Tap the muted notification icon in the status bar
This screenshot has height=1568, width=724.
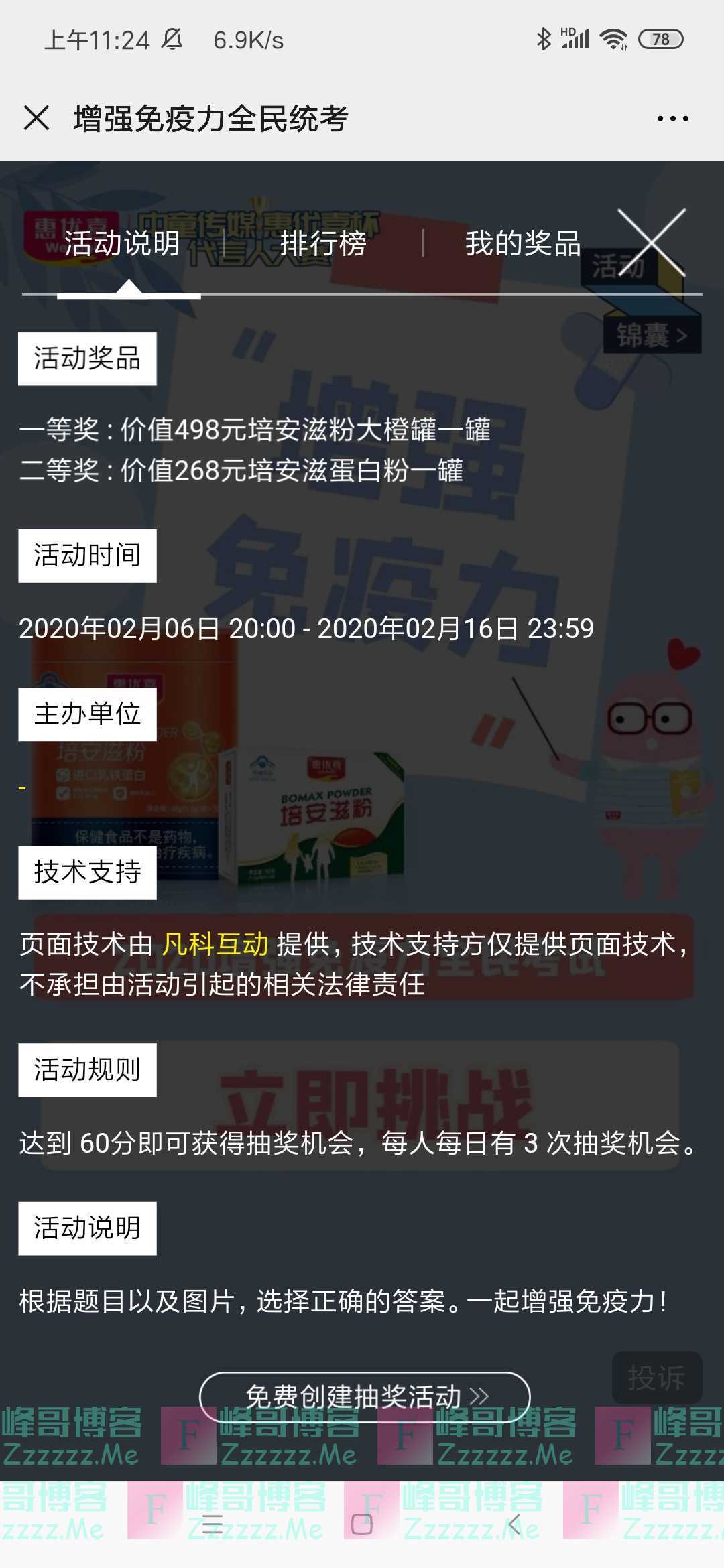coord(173,40)
